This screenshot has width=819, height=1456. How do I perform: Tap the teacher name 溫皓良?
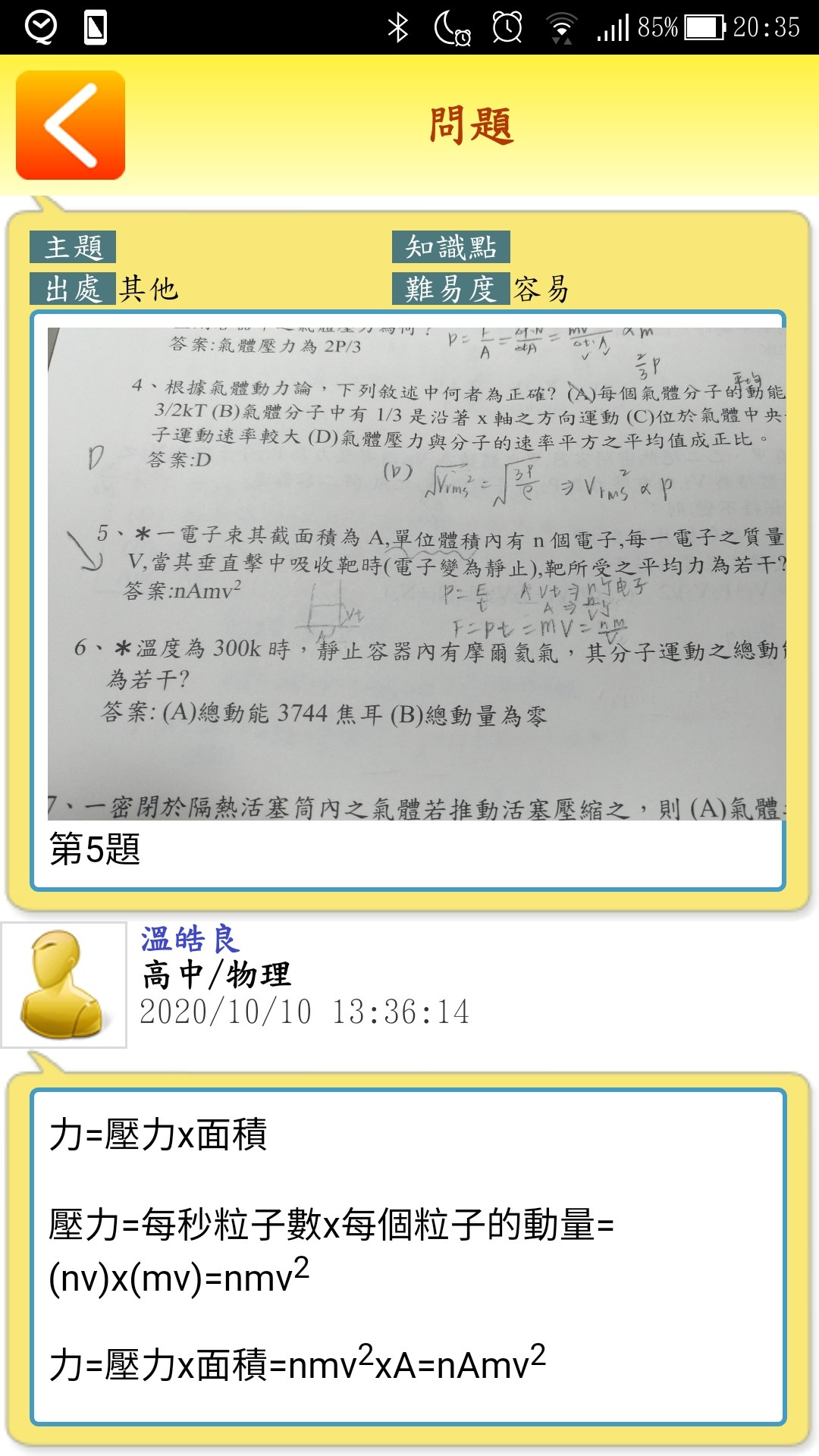pos(190,940)
